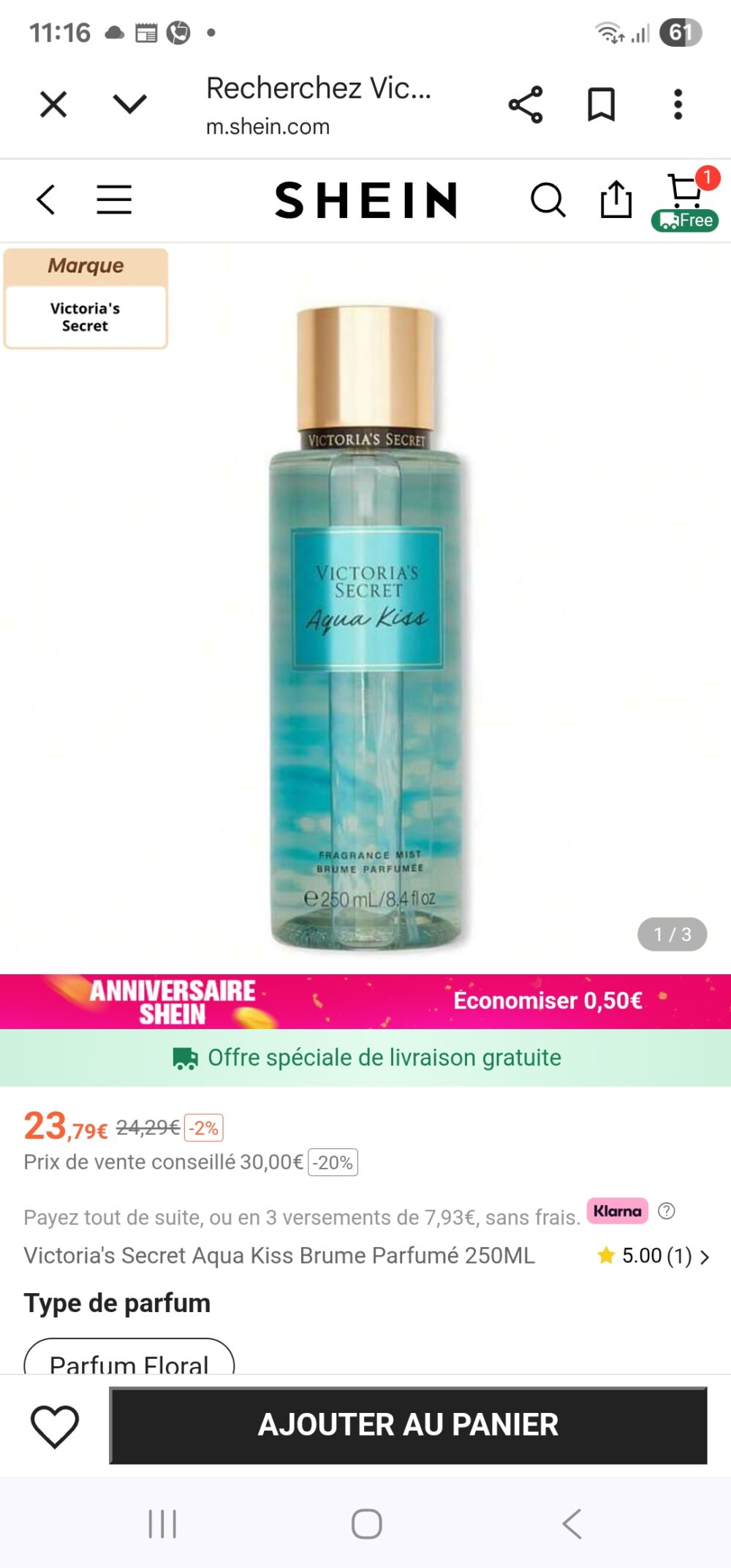Select the Parfum Floral option
The image size is (731, 1568).
click(129, 1360)
